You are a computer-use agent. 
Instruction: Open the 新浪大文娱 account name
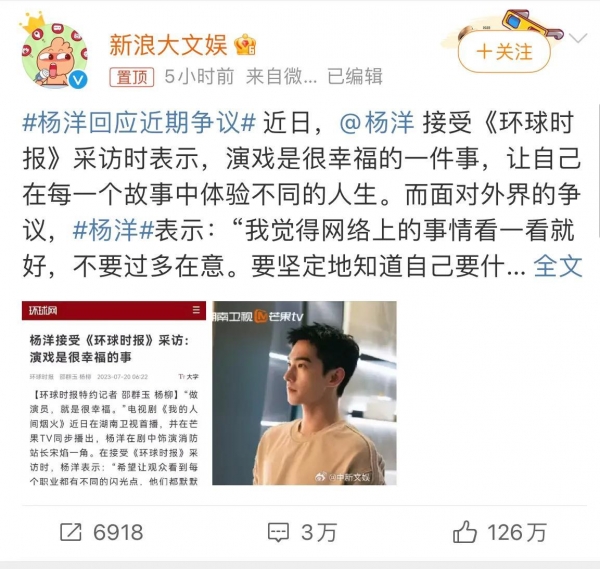[x=168, y=45]
